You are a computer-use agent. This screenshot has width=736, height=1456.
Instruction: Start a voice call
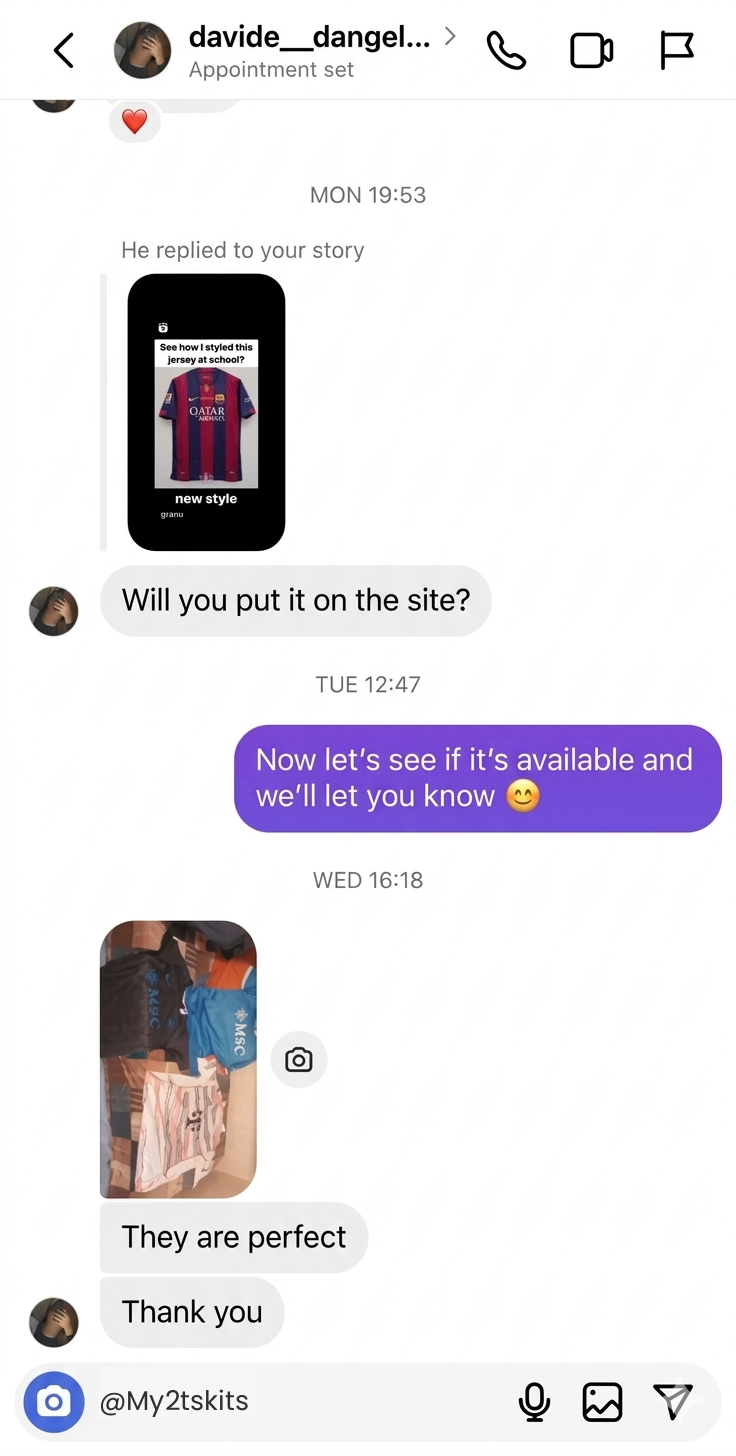click(x=506, y=50)
